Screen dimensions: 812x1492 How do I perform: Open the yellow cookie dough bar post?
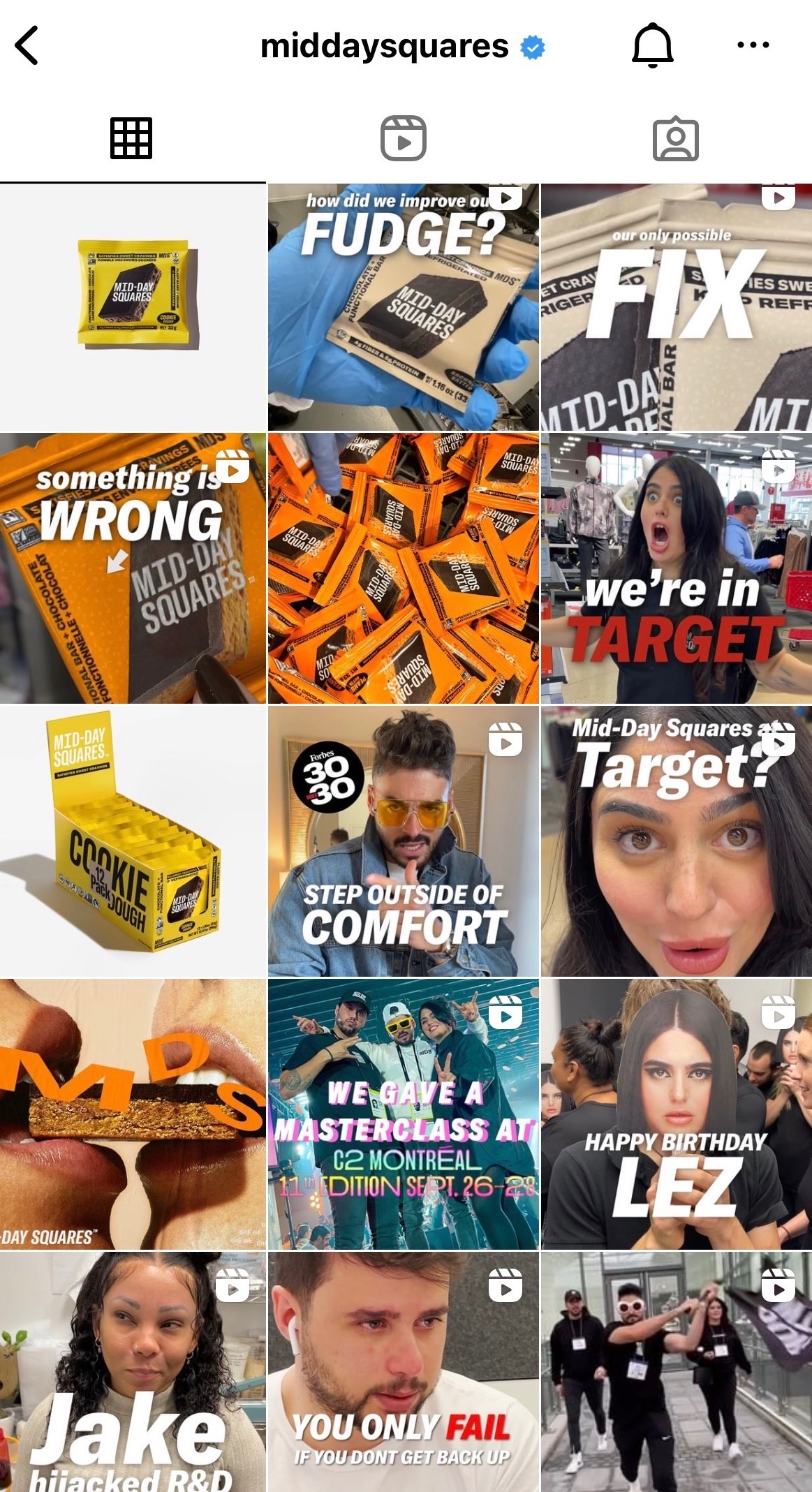133,307
